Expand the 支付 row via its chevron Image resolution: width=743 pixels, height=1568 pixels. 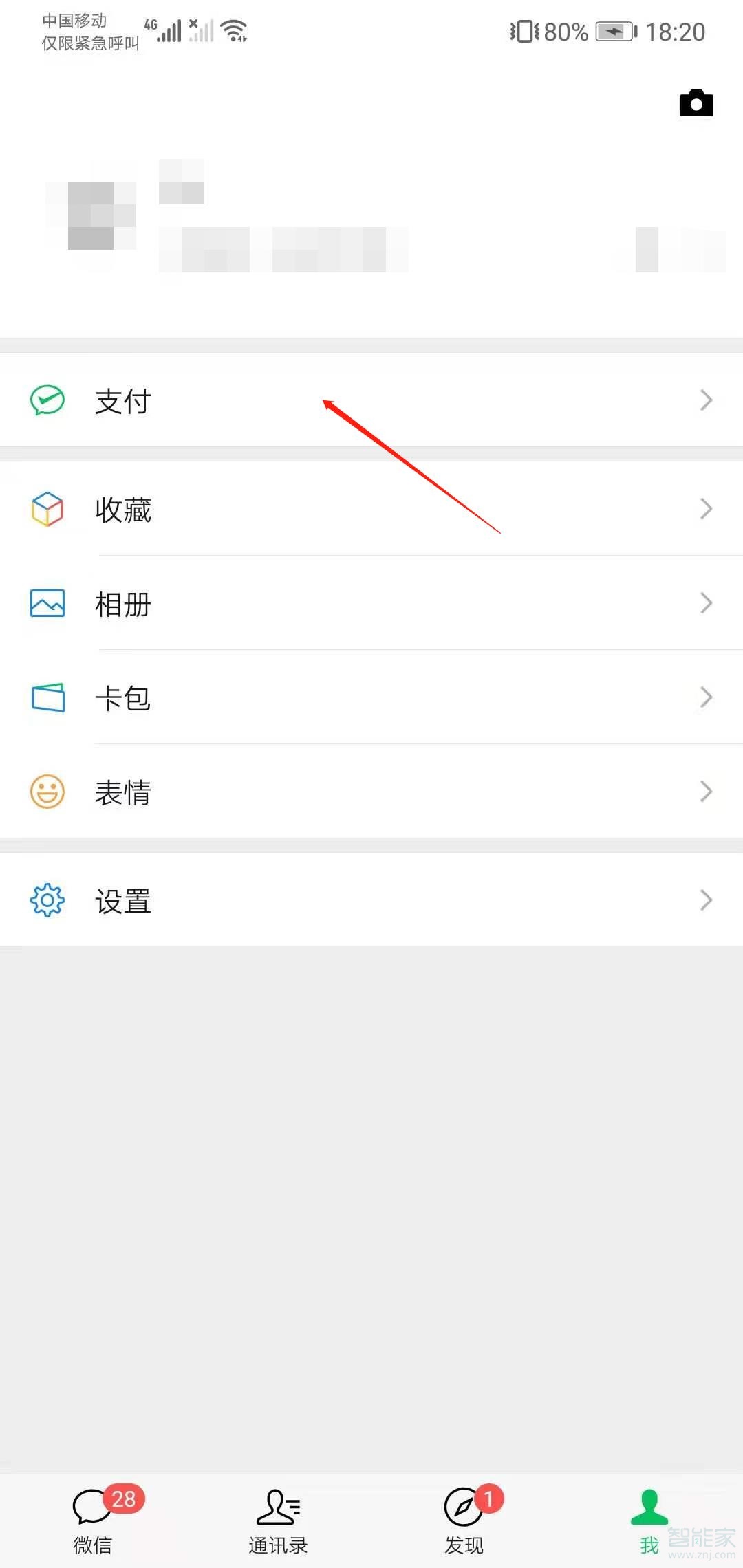[x=706, y=400]
